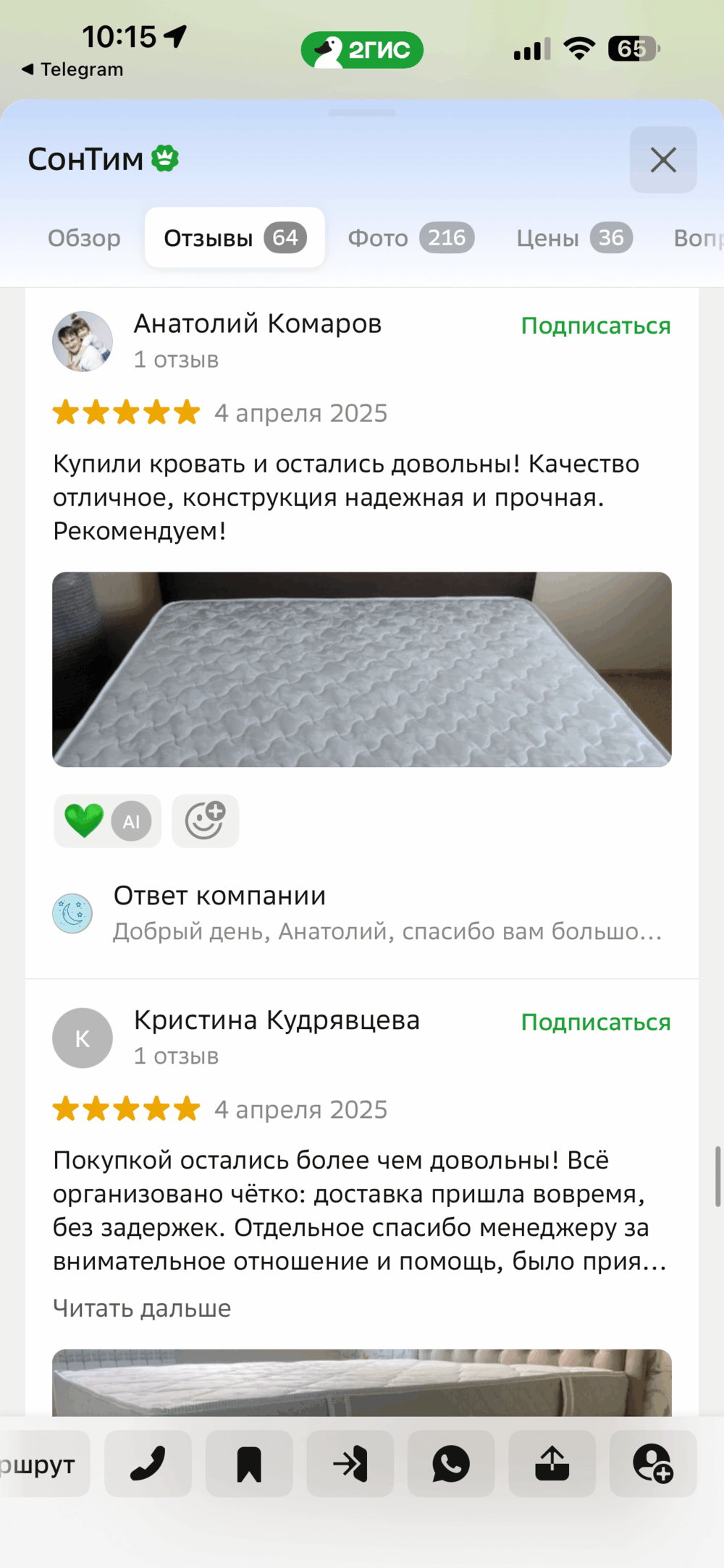
Task: Subscribe to Анатолий Комаров
Action: 595,326
